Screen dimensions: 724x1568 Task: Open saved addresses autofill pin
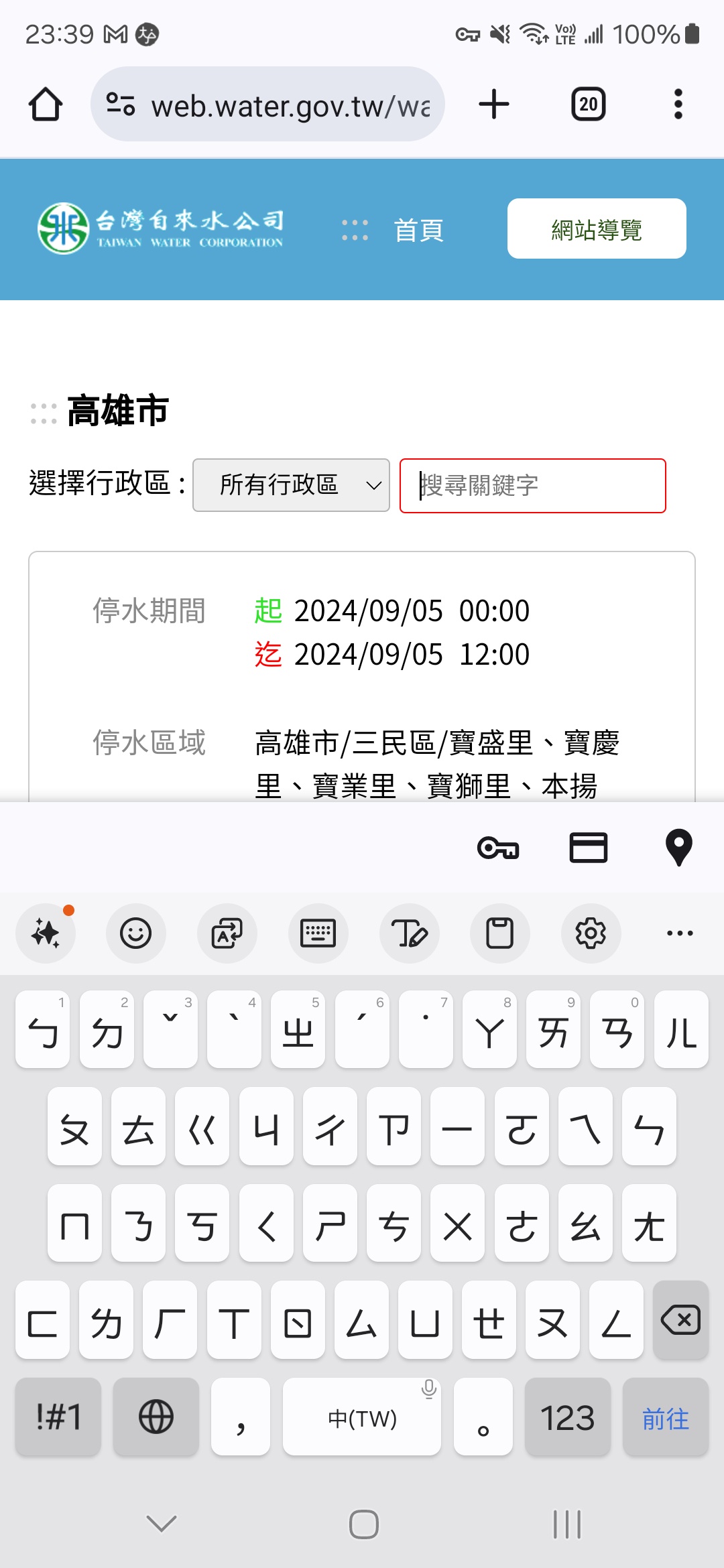coord(678,848)
